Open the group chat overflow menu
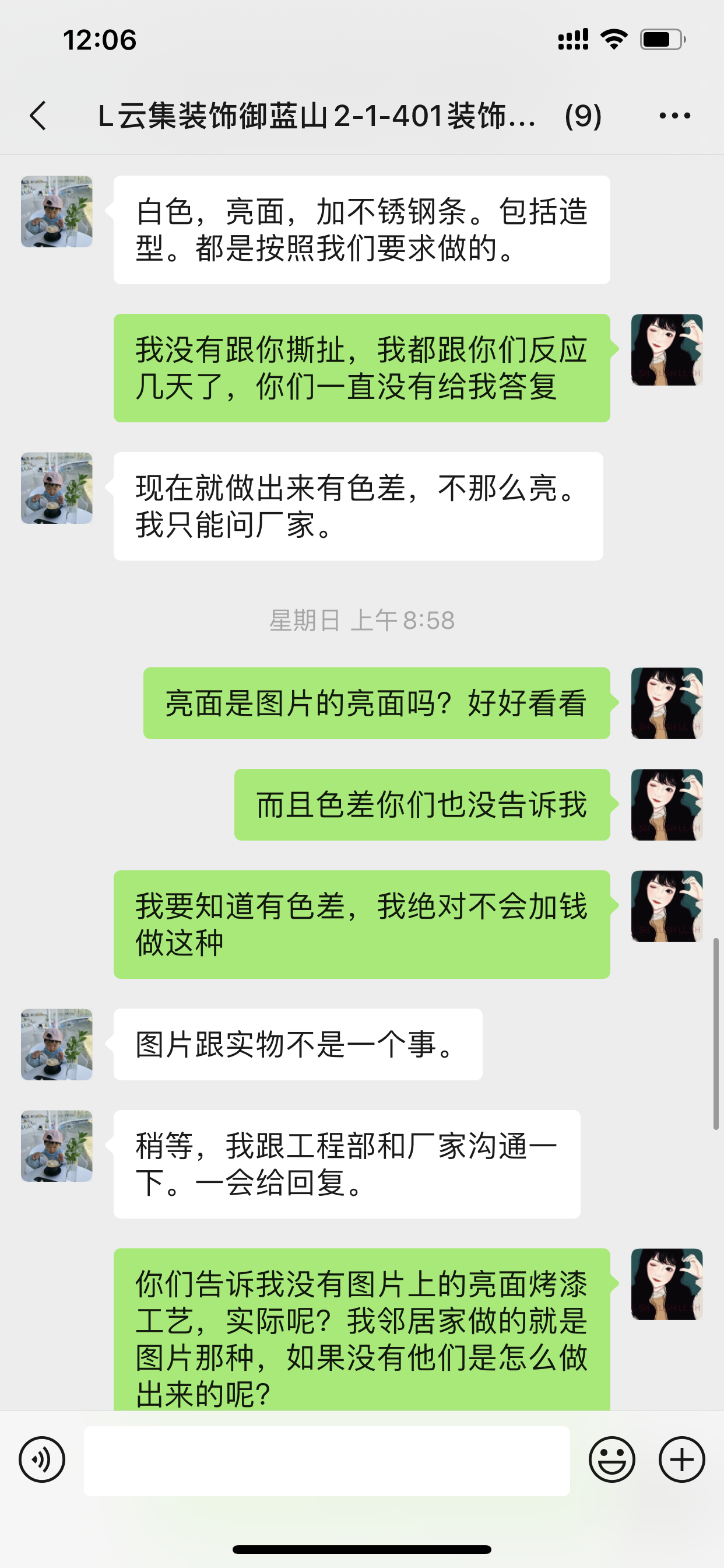724x1568 pixels. [674, 116]
